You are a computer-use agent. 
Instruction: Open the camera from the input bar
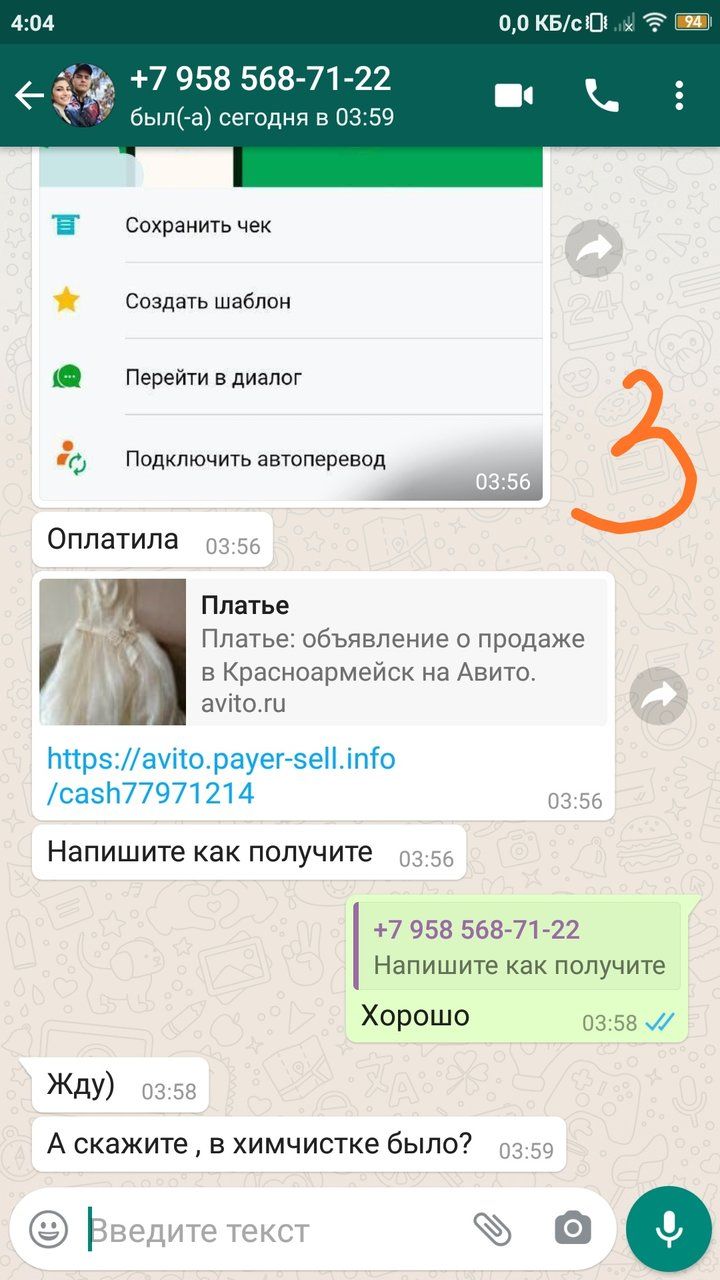573,1229
